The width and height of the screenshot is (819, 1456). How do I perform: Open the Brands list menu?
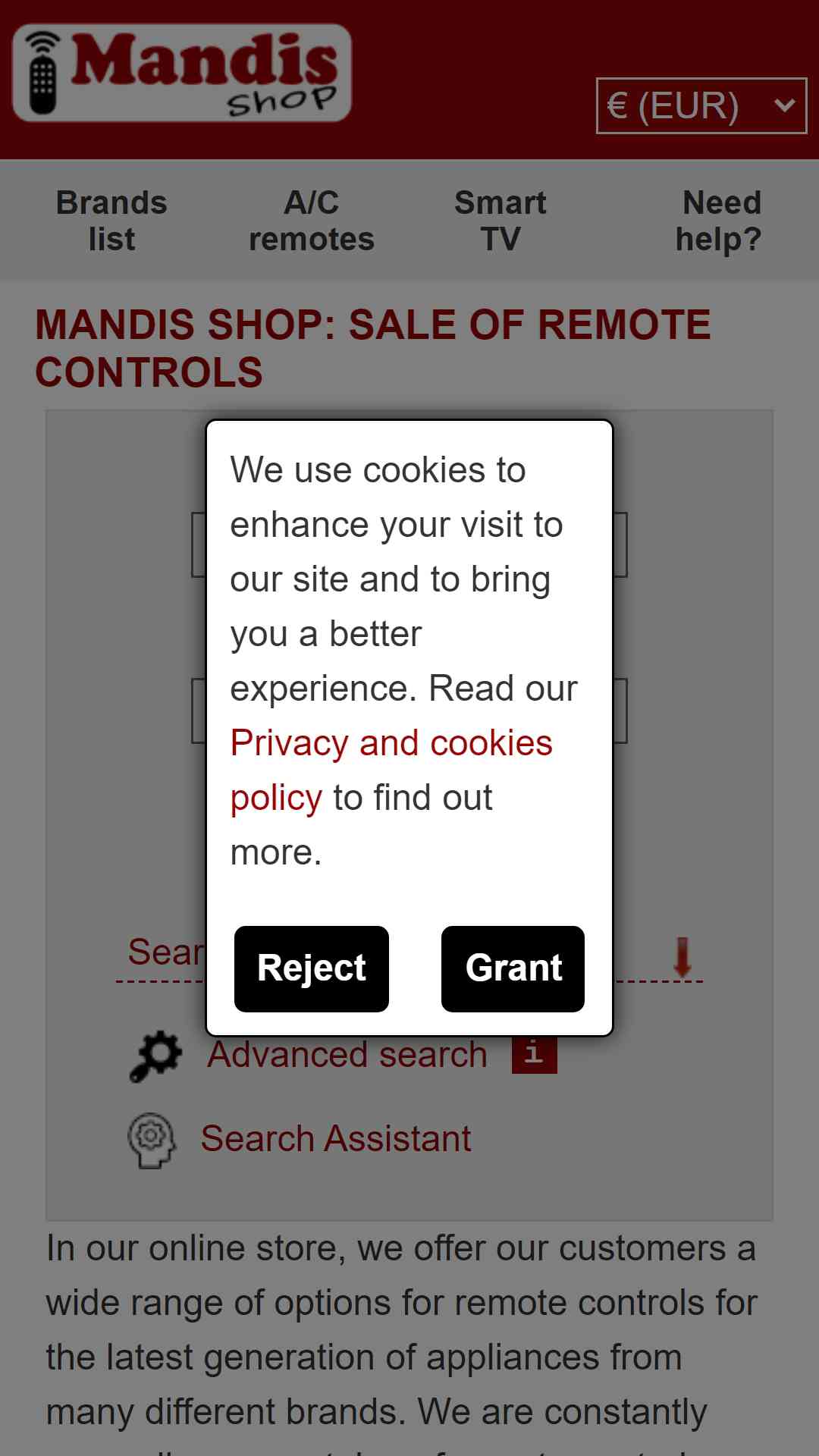tap(111, 221)
